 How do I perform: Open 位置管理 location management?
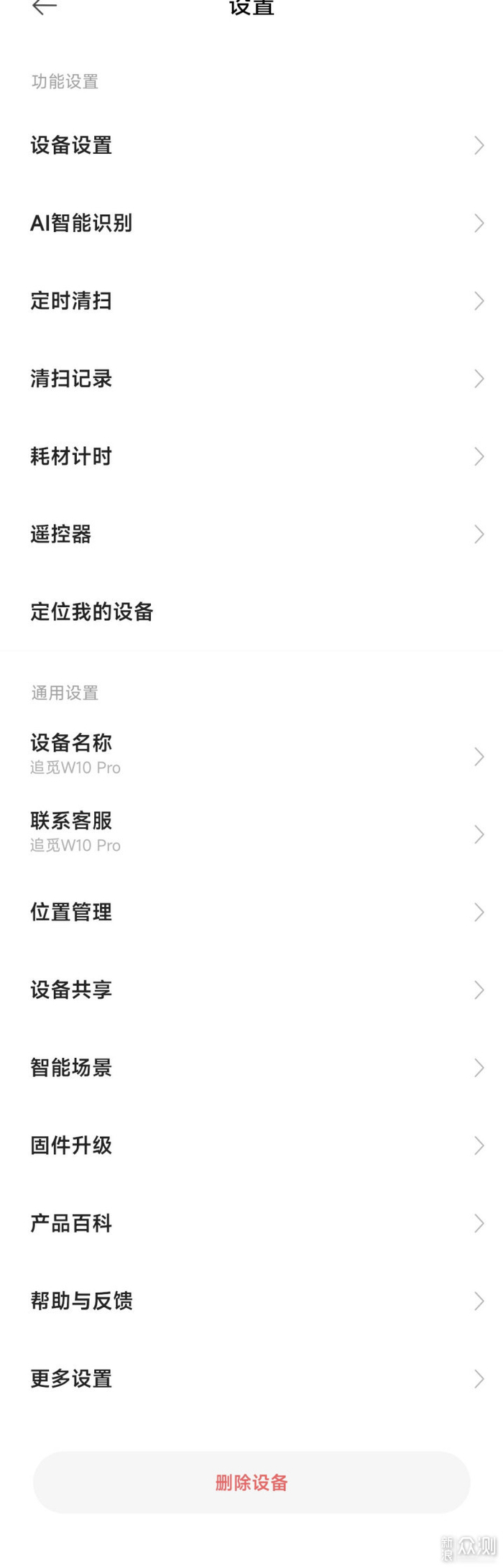251,912
